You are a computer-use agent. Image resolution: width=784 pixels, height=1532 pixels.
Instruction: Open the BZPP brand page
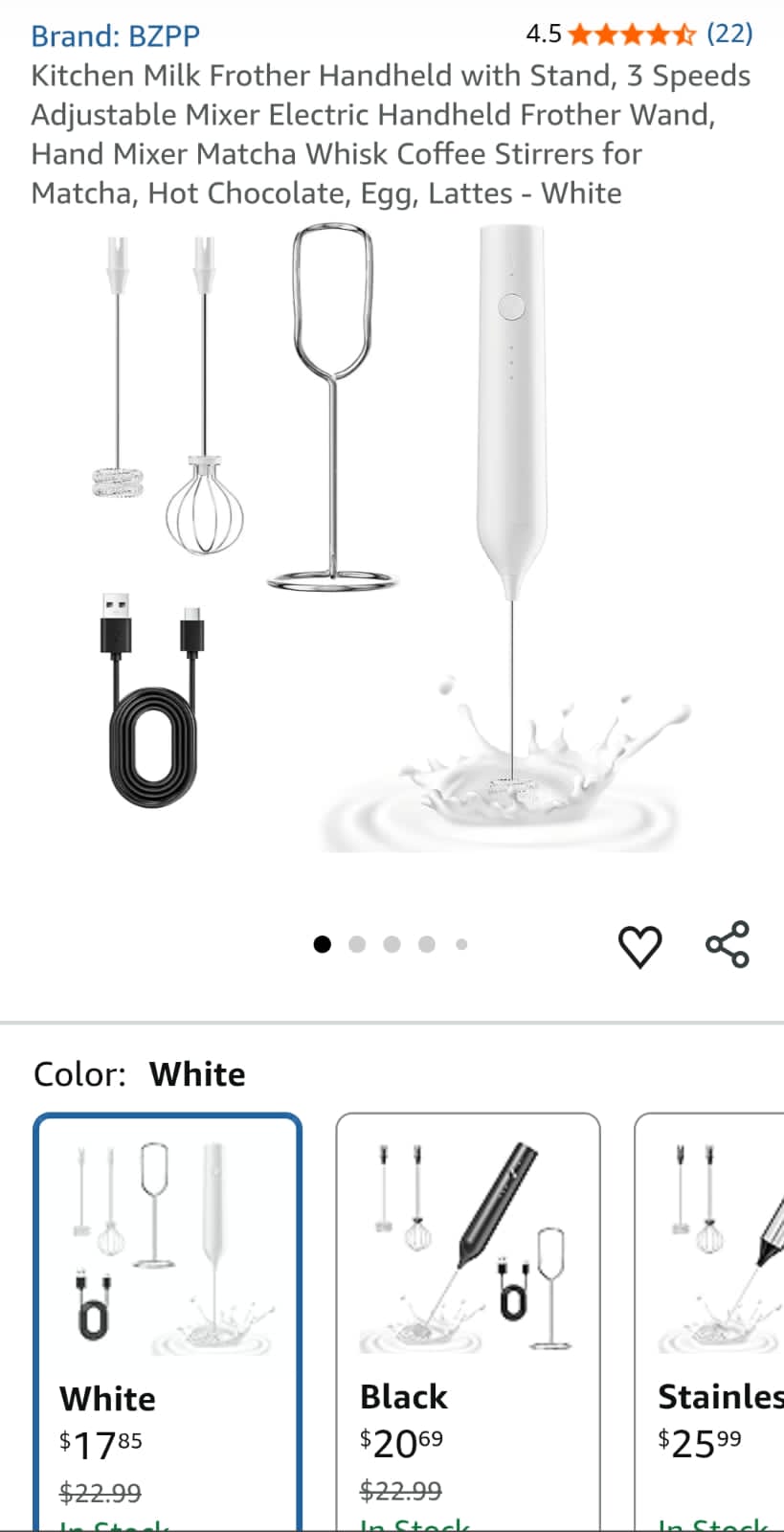[115, 35]
